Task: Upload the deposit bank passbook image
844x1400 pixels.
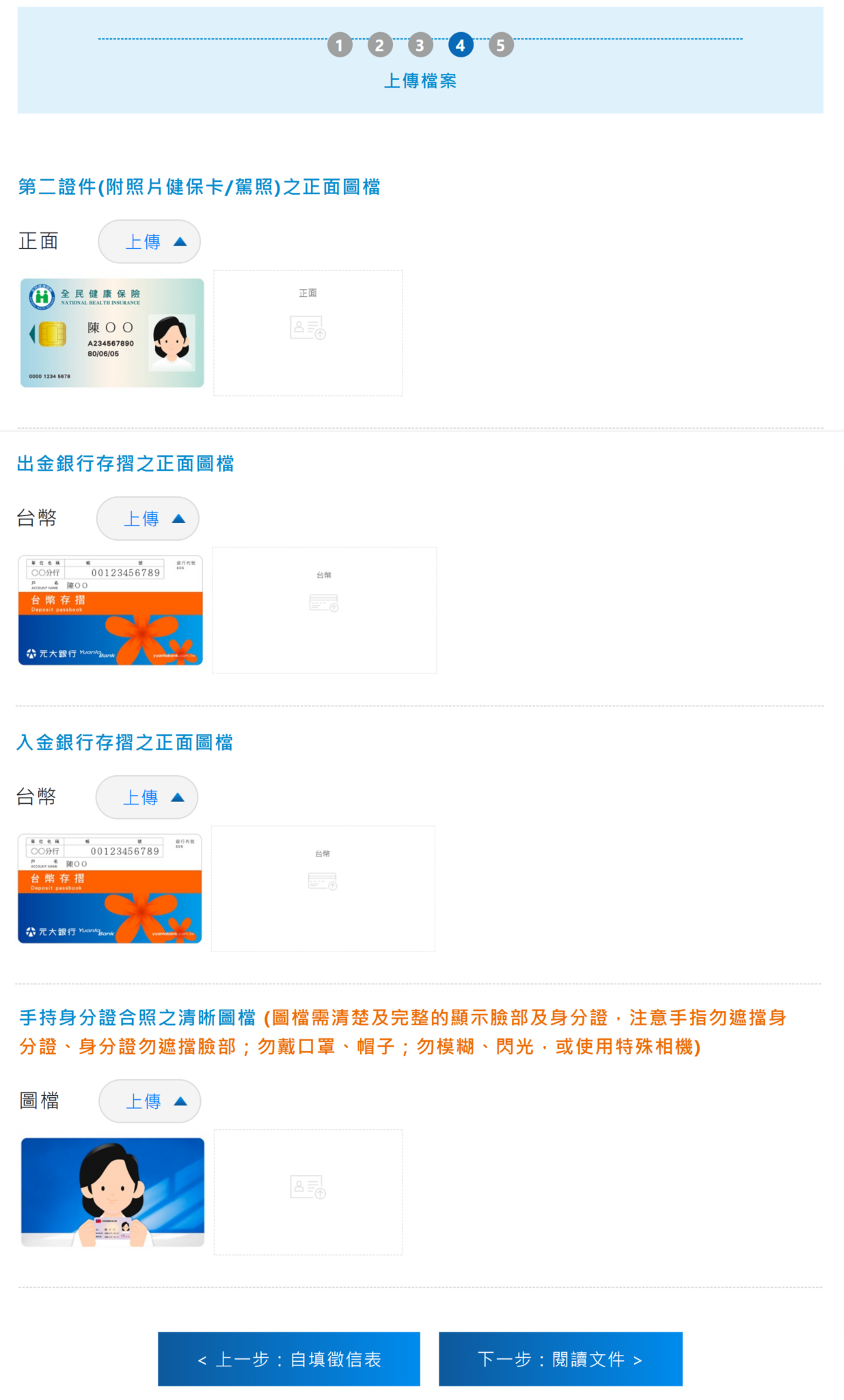Action: point(146,797)
